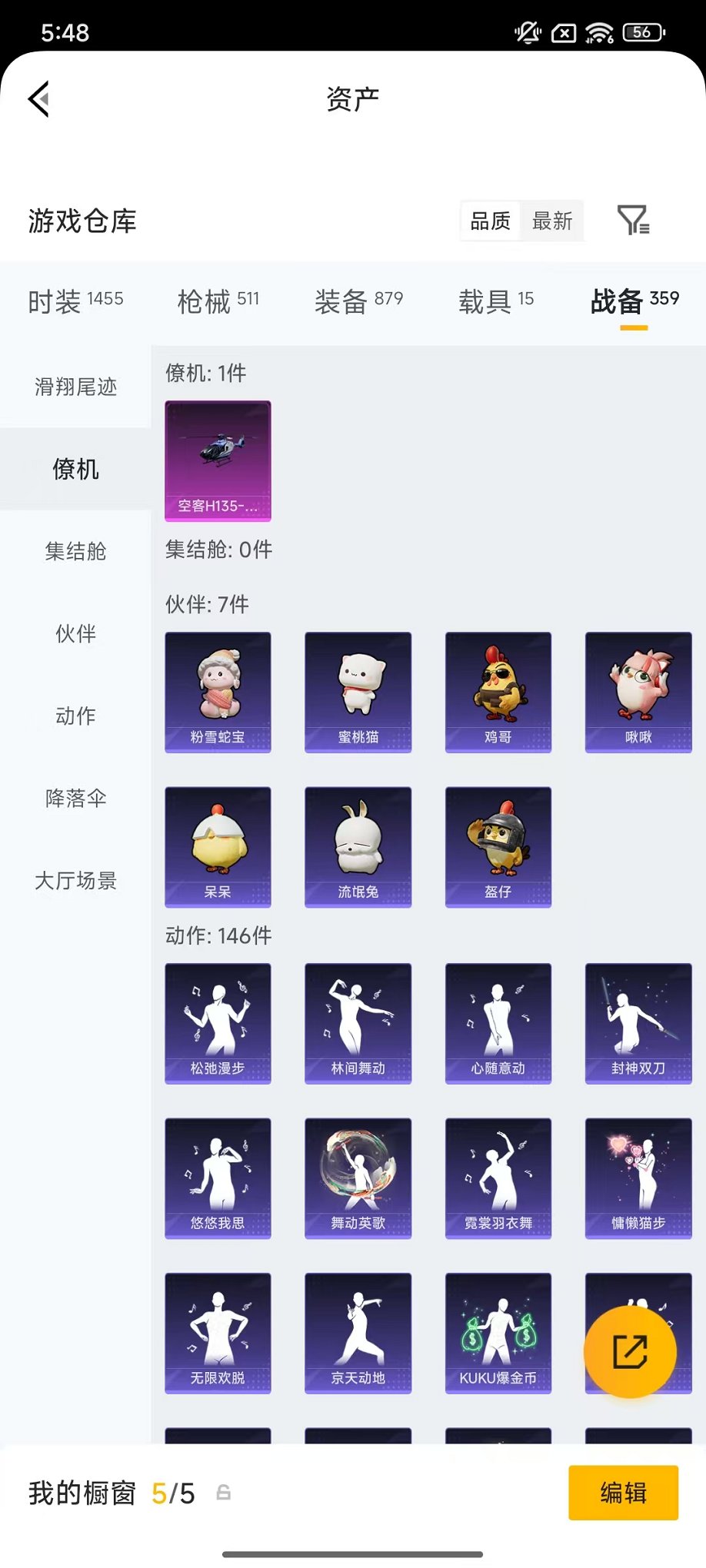Open the 大厅场景 side category
This screenshot has width=706, height=1568.
point(75,880)
